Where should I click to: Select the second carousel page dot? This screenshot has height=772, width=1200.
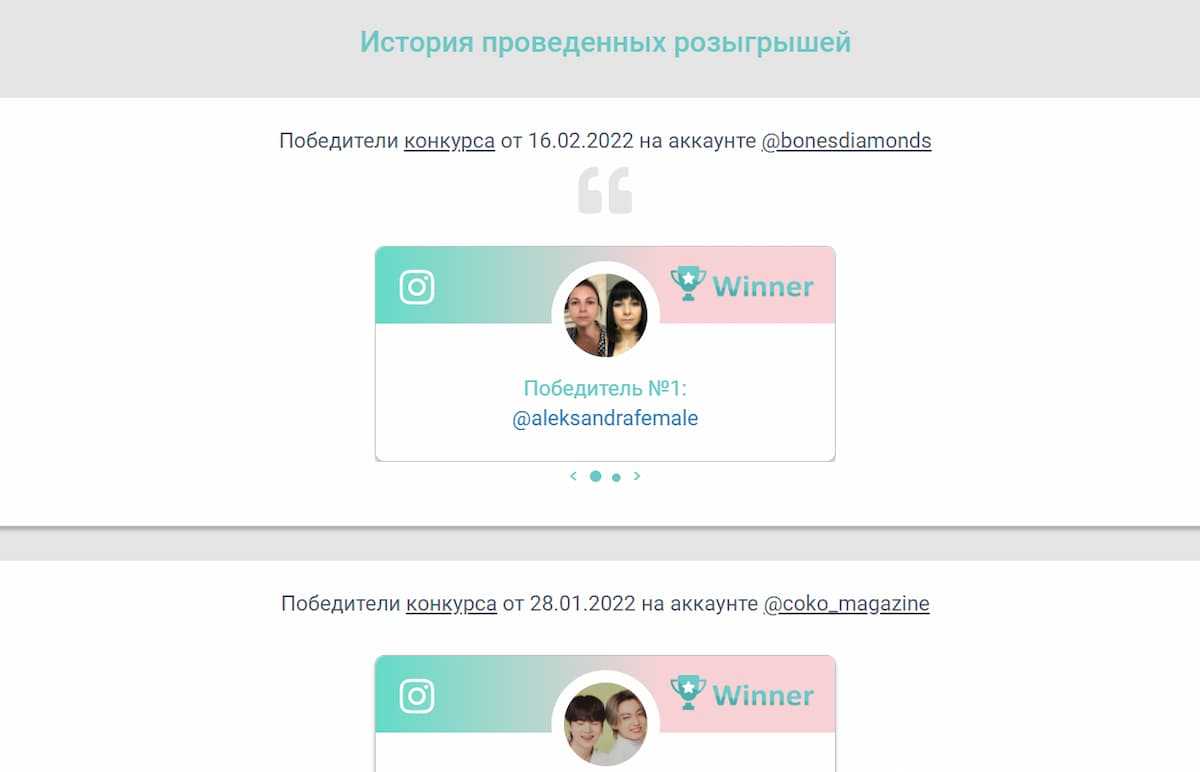pyautogui.click(x=616, y=477)
